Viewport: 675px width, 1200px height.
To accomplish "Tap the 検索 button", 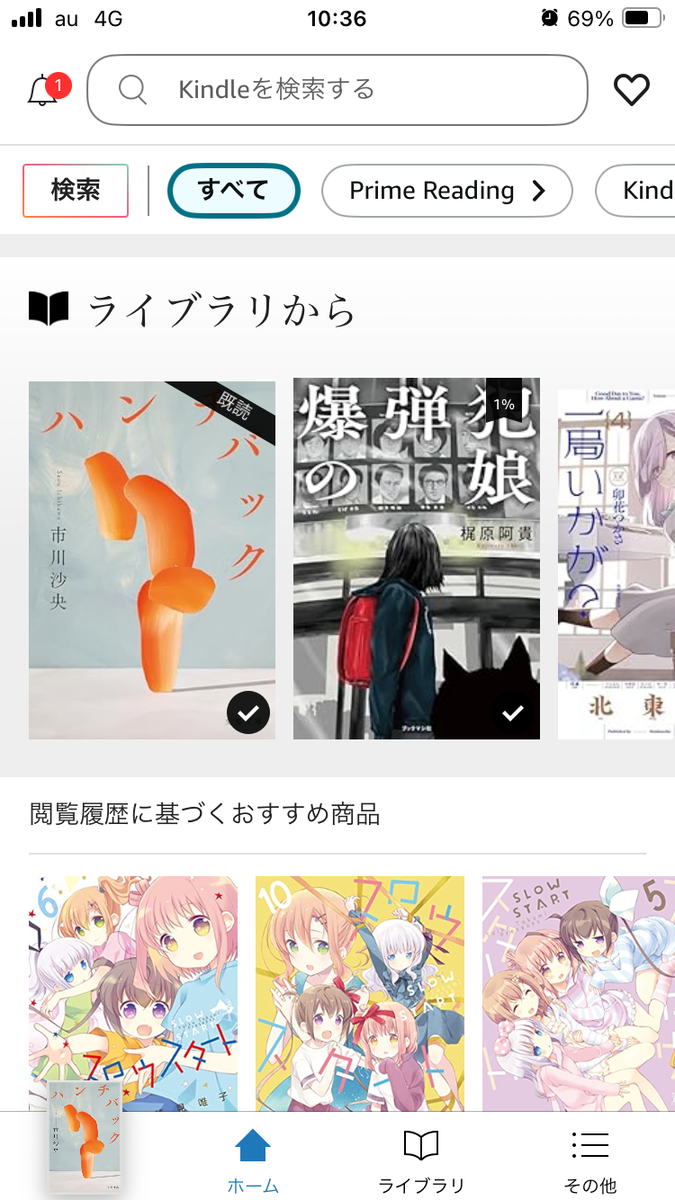I will (x=76, y=190).
